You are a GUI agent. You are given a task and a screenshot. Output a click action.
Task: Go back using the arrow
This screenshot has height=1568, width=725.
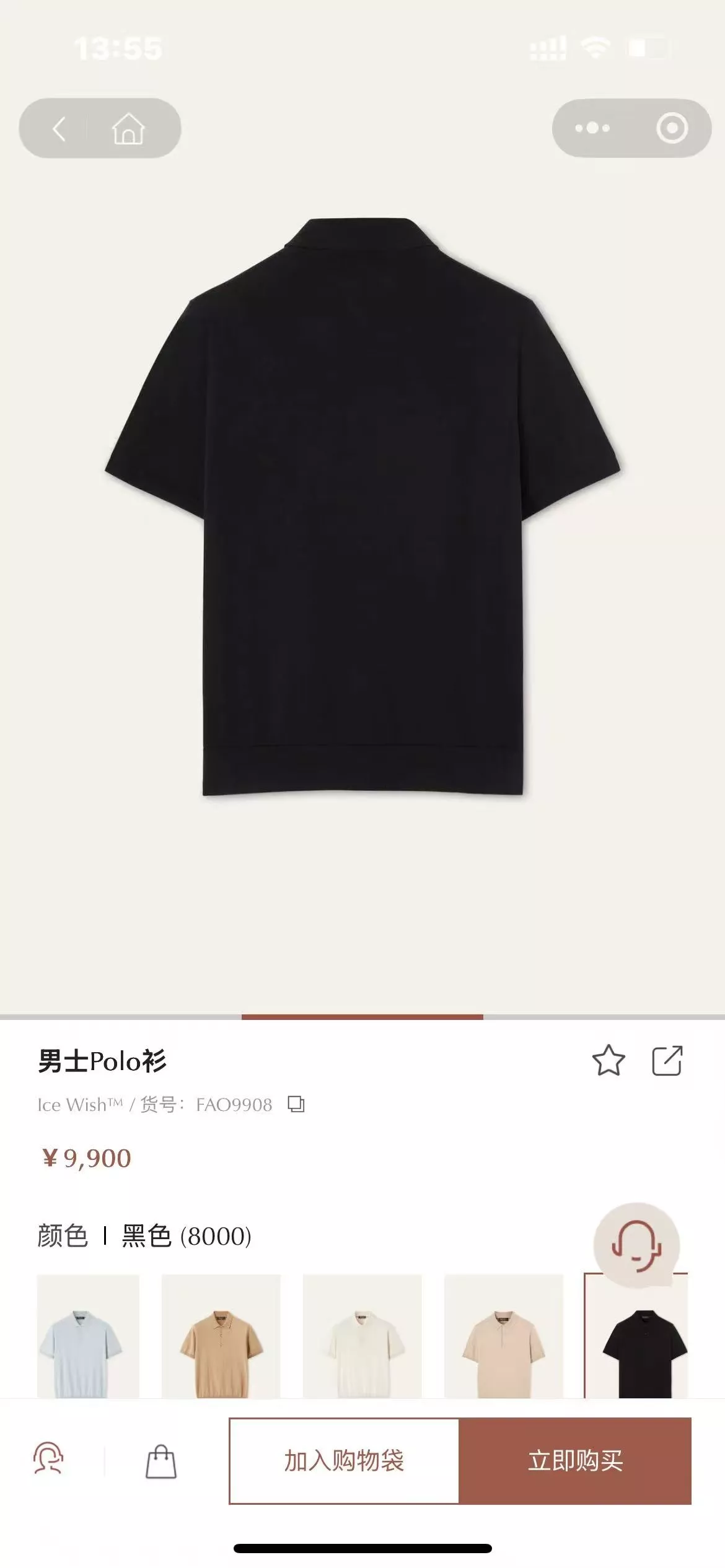coord(59,129)
